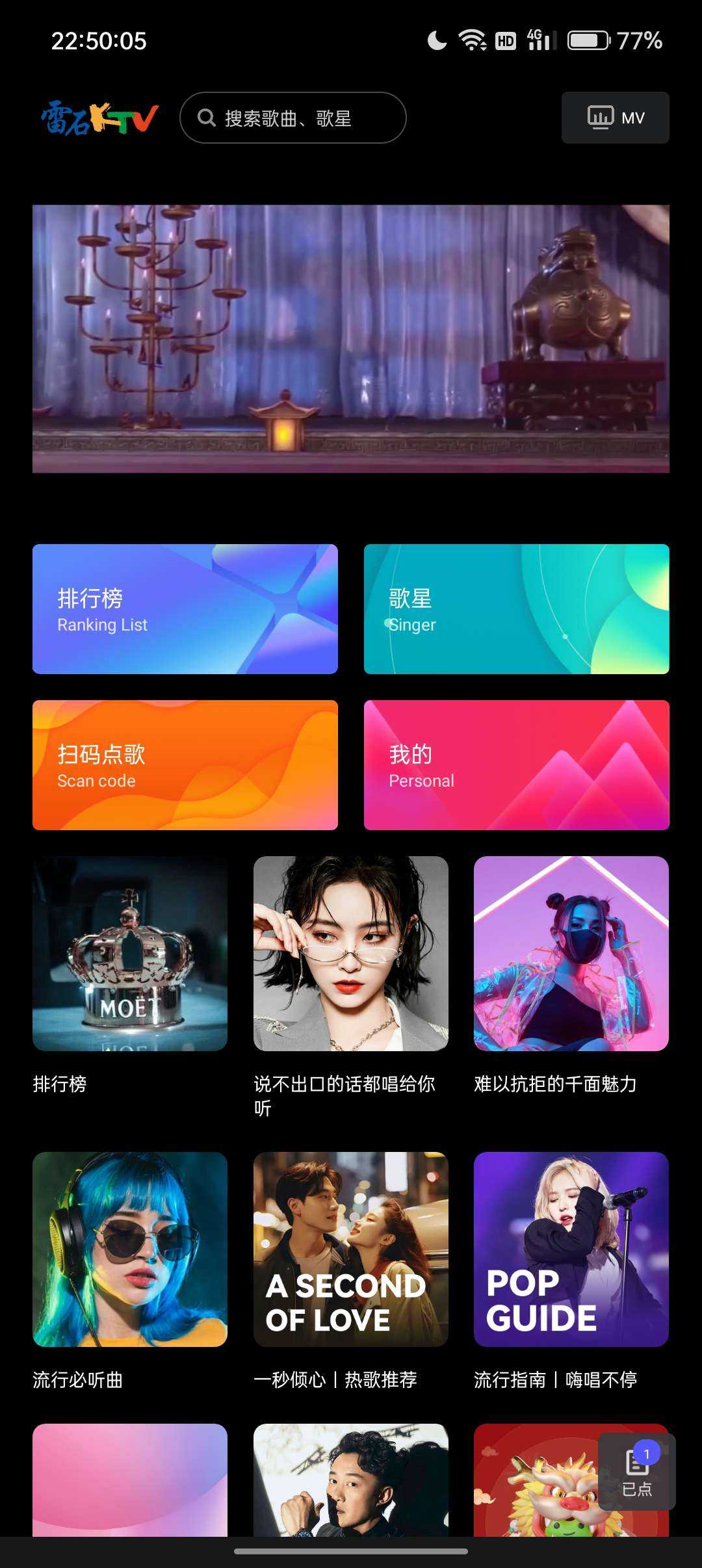Open the Ranking List card
702x1568 pixels.
click(x=185, y=609)
